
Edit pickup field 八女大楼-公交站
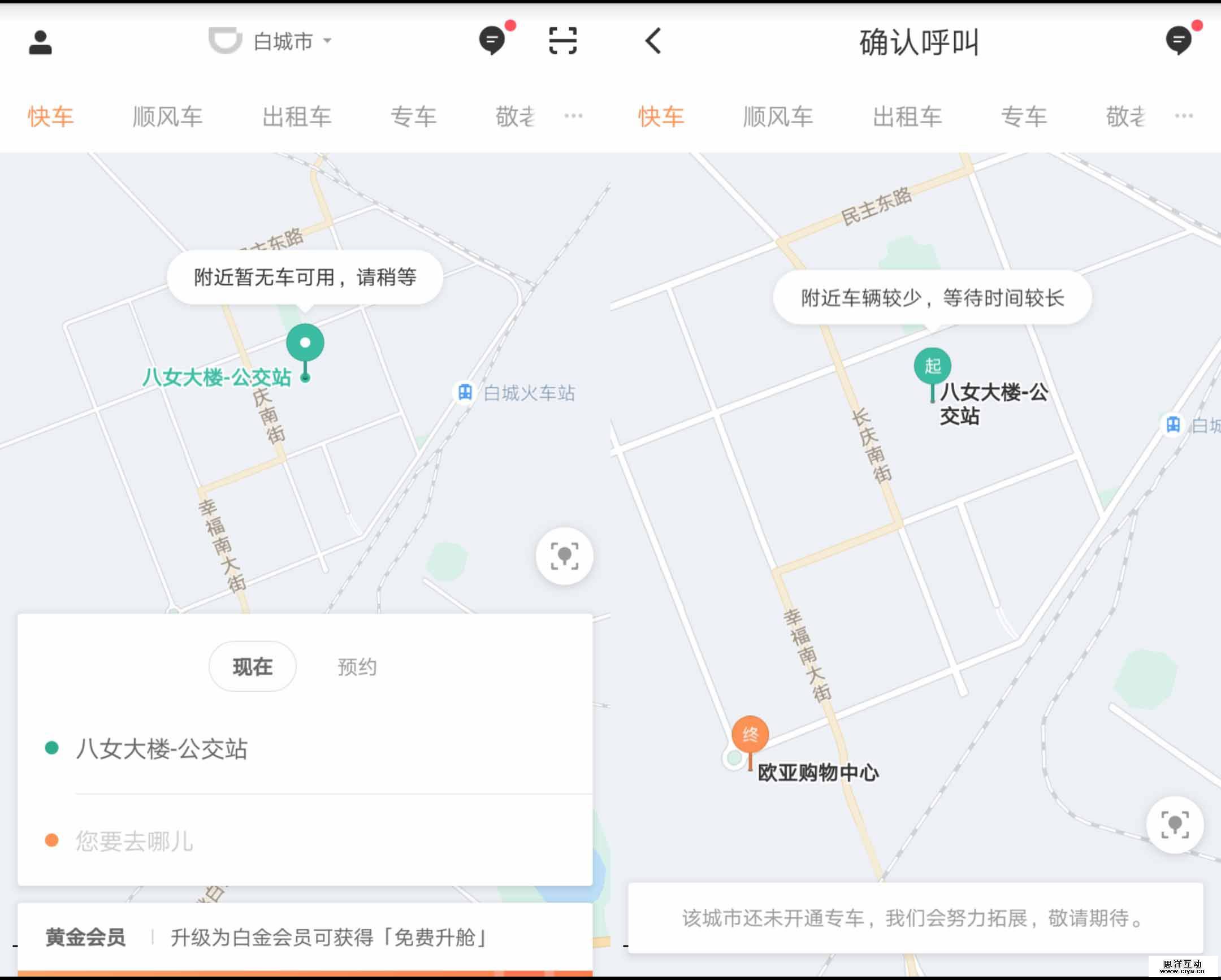pos(162,749)
